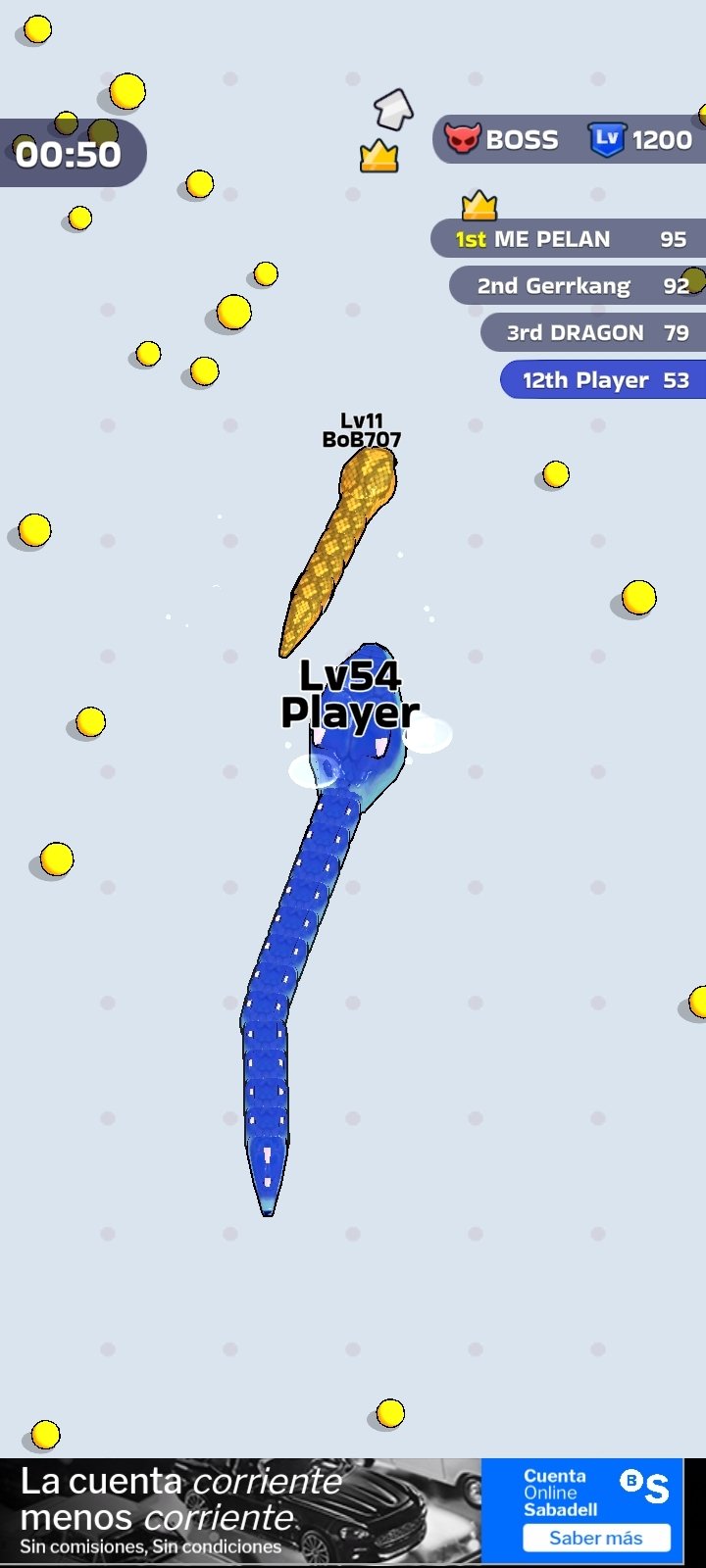
Task: Click the white directional arrow pointer
Action: [x=392, y=108]
